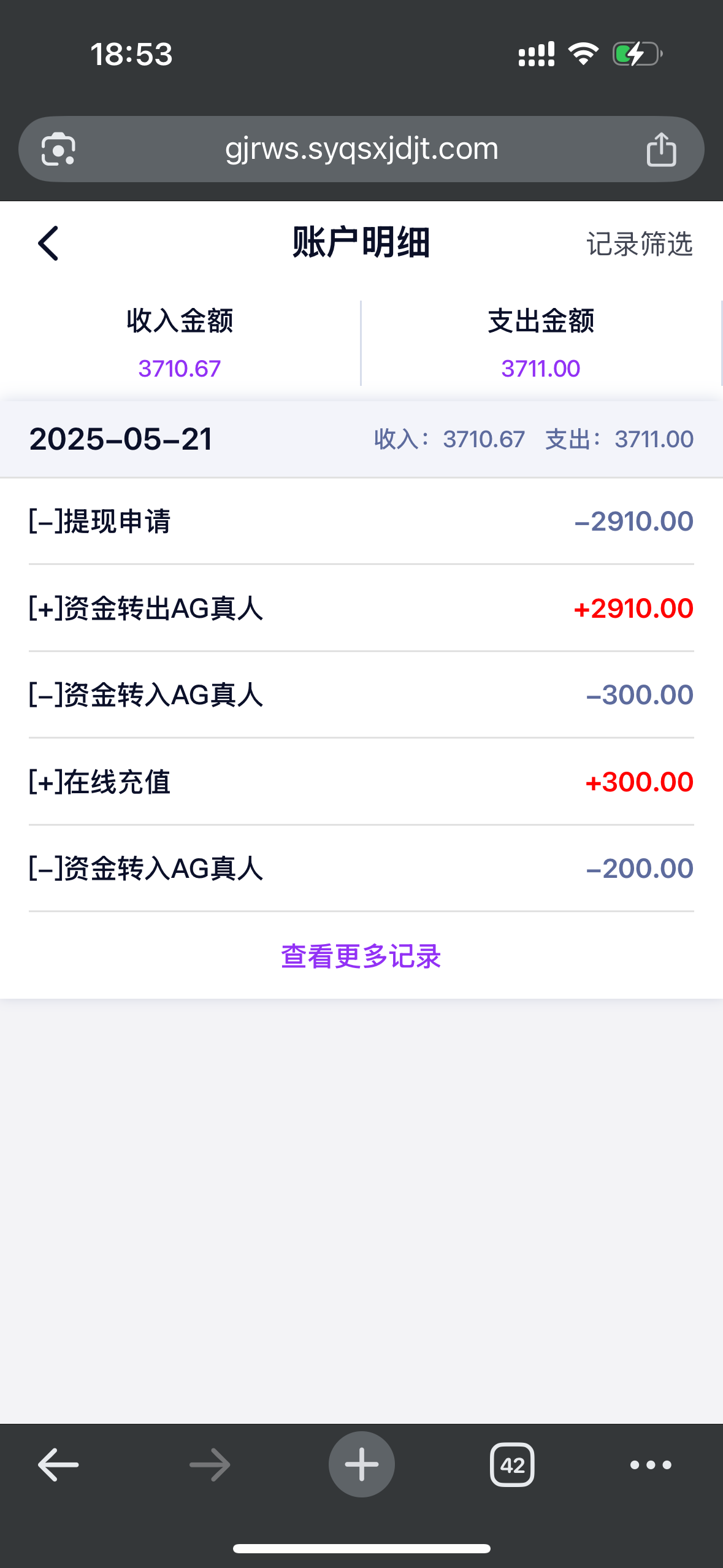This screenshot has height=1568, width=723.
Task: Open the lens search icon in address bar
Action: click(x=58, y=149)
